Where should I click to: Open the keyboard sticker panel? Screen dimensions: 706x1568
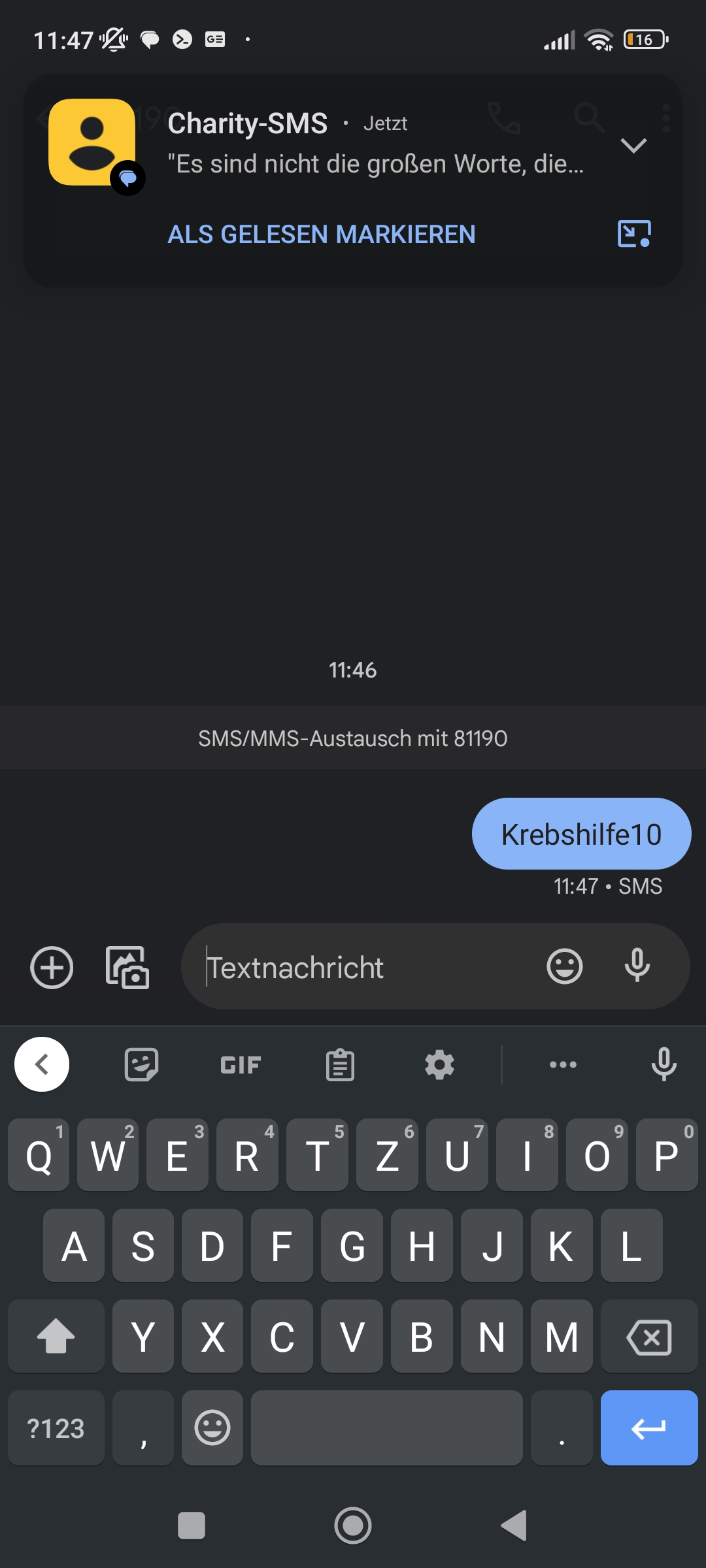click(x=141, y=1065)
